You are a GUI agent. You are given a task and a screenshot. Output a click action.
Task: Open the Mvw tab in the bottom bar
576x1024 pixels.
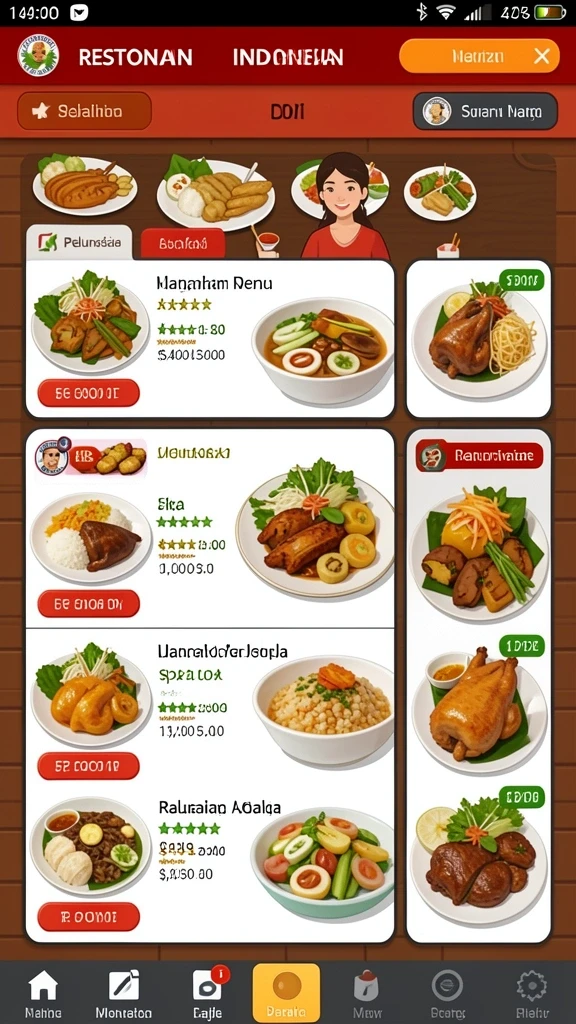[x=367, y=992]
